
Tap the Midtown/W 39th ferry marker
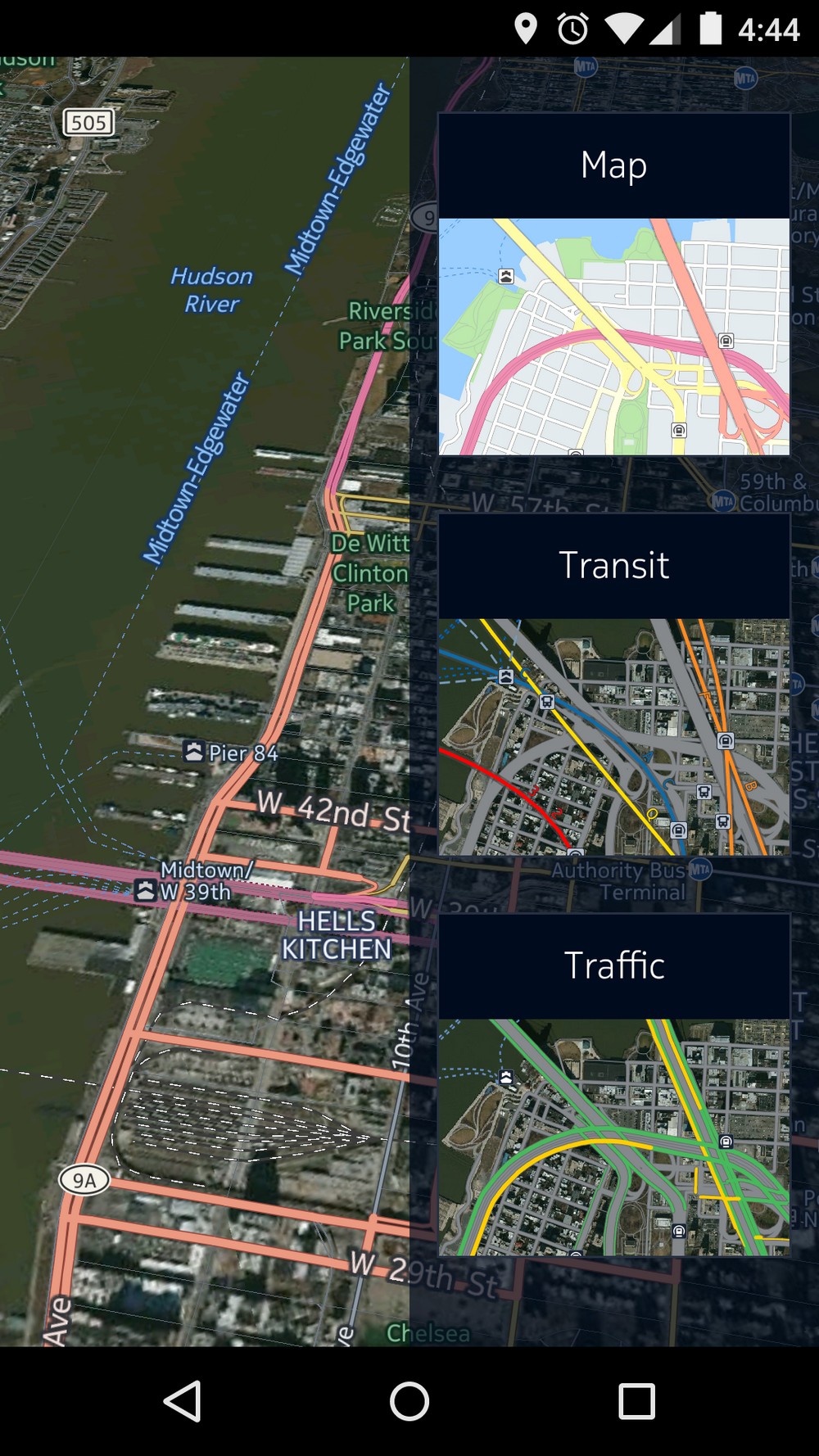pos(145,890)
